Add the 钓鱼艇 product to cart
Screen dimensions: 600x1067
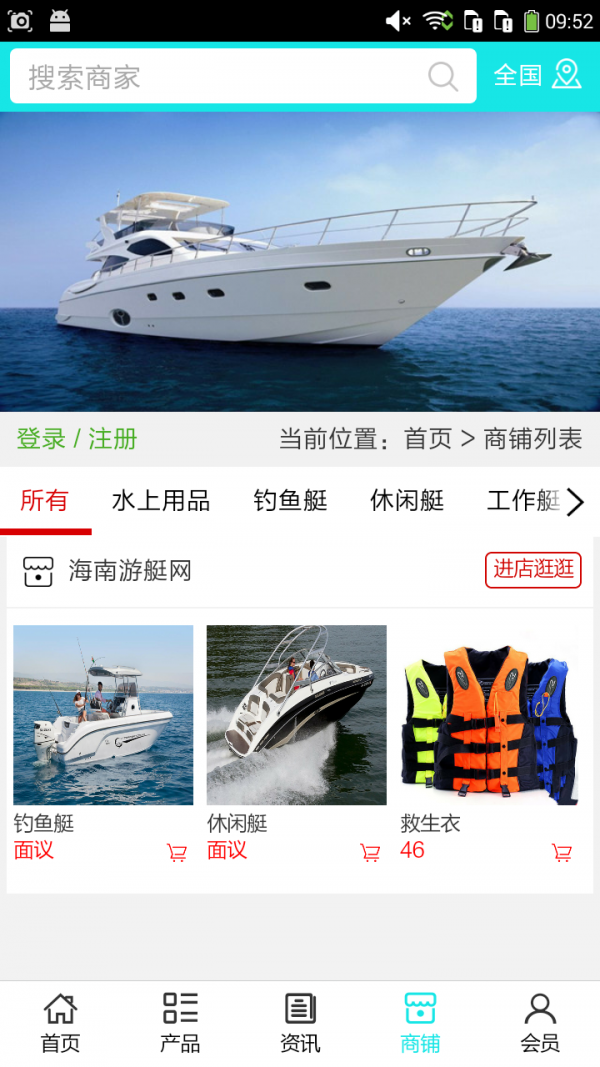177,852
